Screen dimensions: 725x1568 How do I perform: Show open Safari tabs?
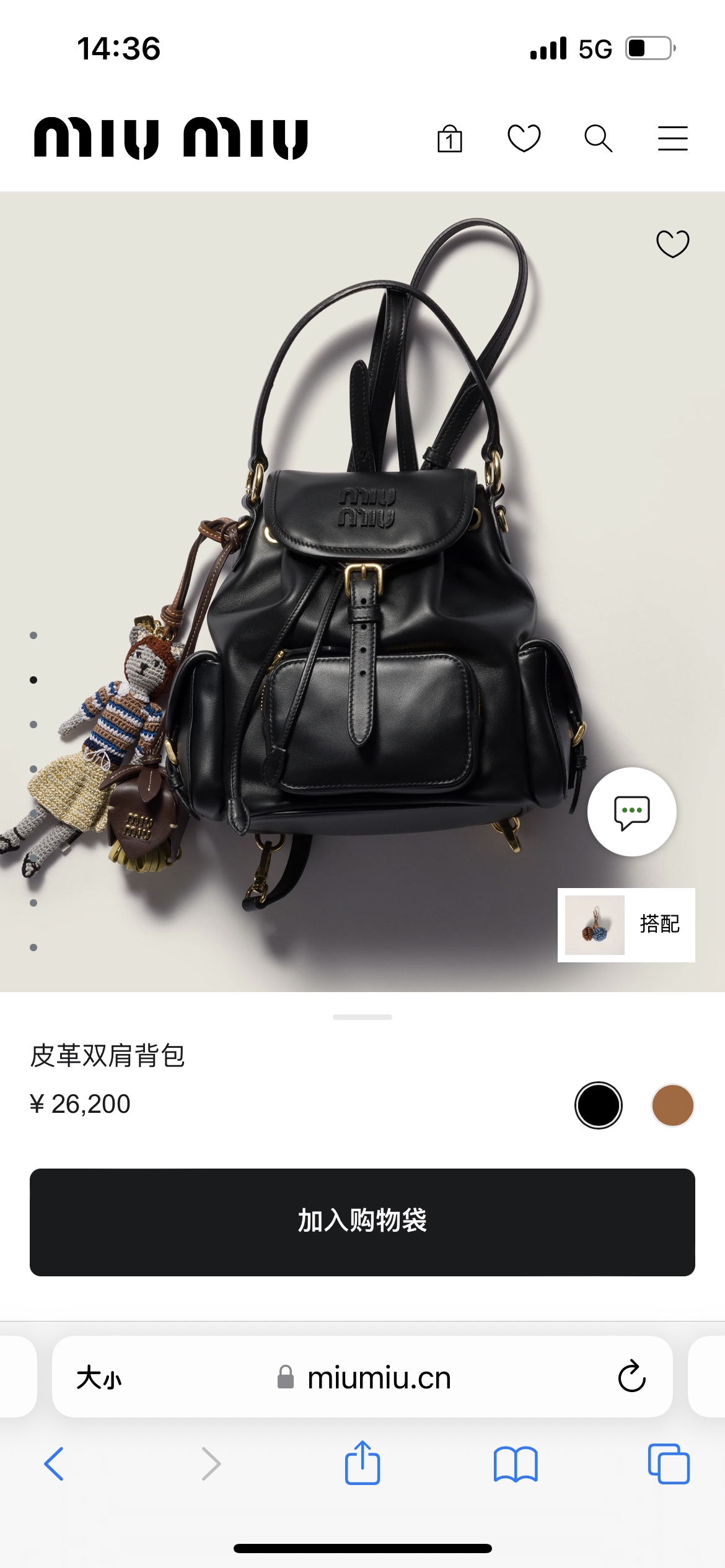coord(669,1464)
